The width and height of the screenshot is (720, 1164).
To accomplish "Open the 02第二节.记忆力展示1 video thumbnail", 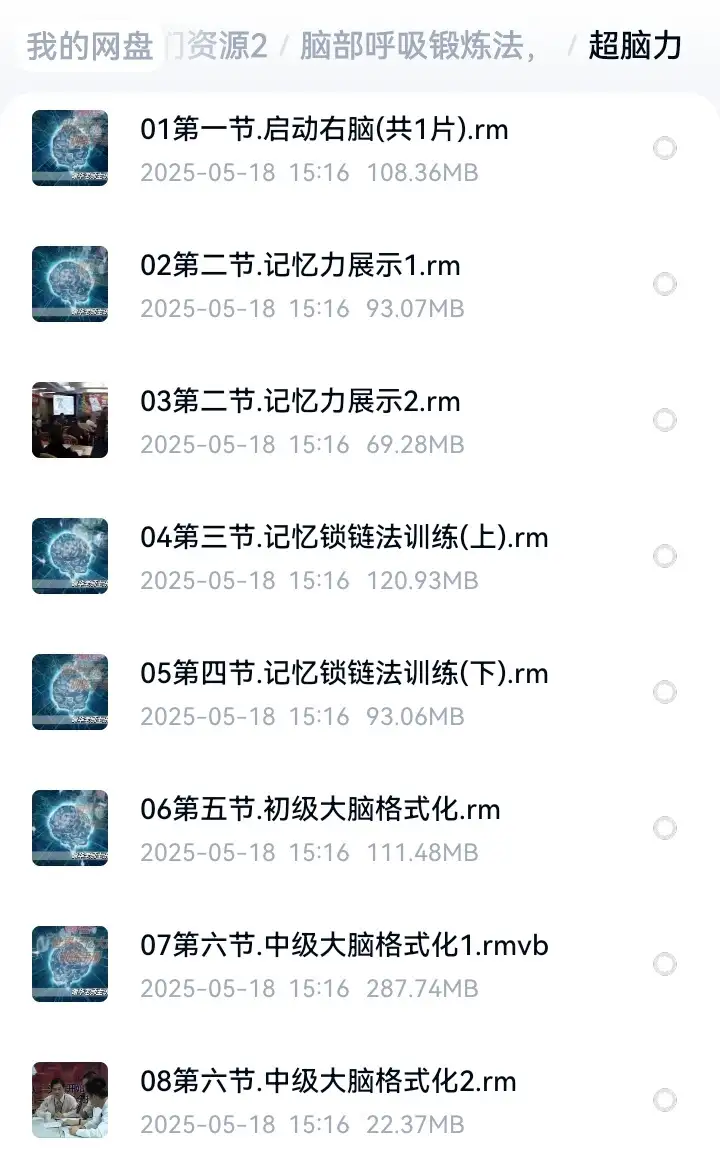I will pyautogui.click(x=69, y=284).
